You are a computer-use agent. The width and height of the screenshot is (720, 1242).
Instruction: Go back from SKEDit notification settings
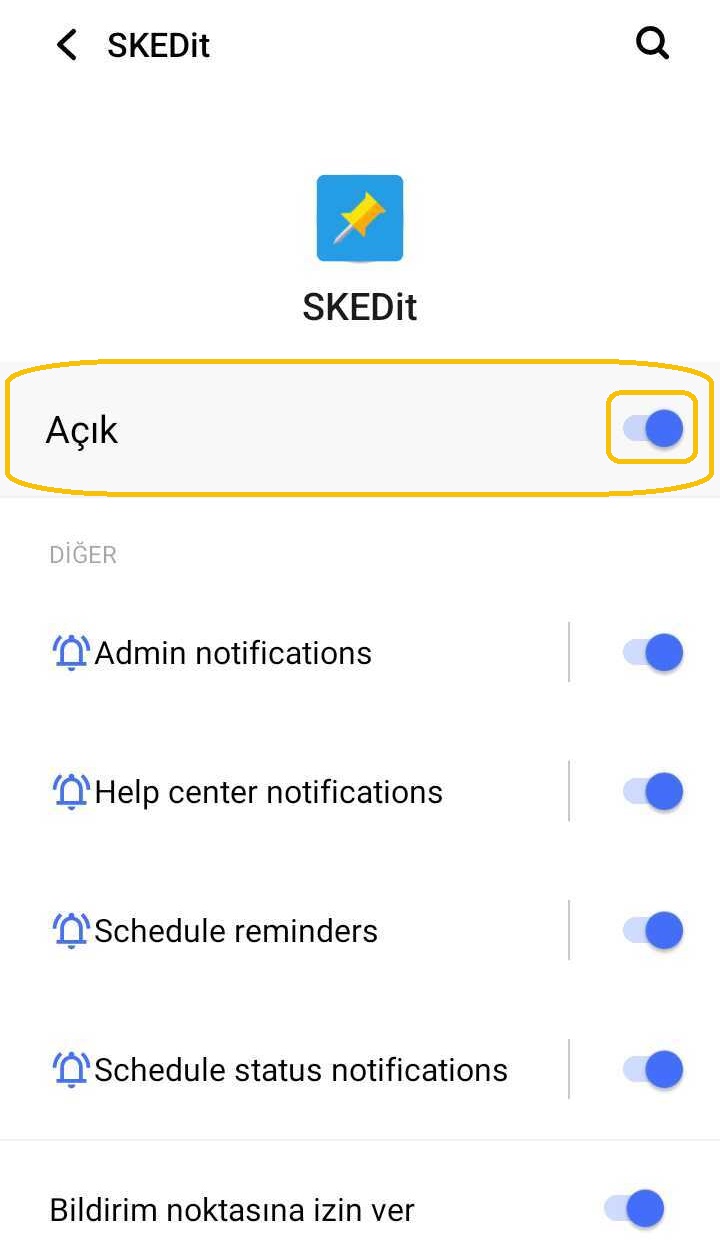pos(67,45)
